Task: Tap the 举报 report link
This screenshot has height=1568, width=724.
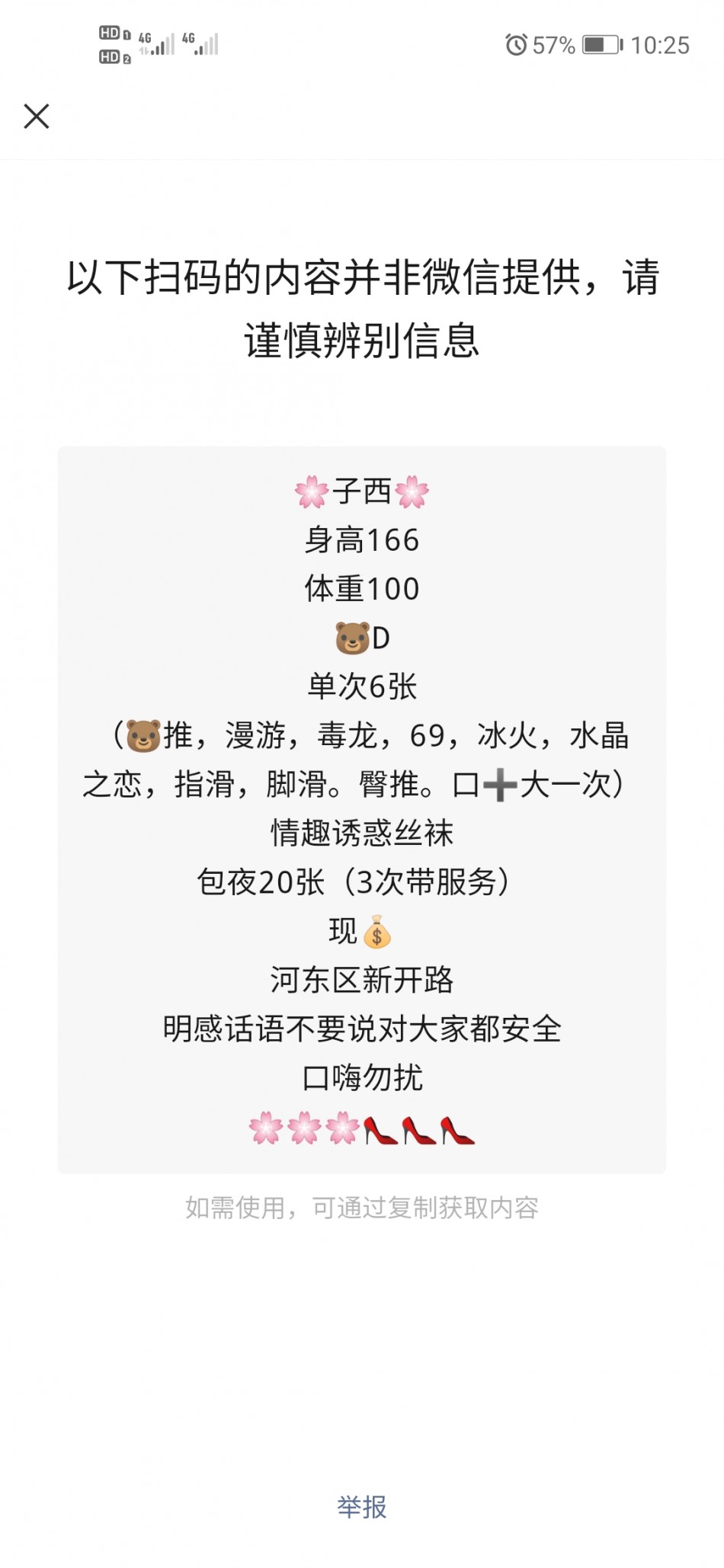Action: pyautogui.click(x=362, y=1506)
